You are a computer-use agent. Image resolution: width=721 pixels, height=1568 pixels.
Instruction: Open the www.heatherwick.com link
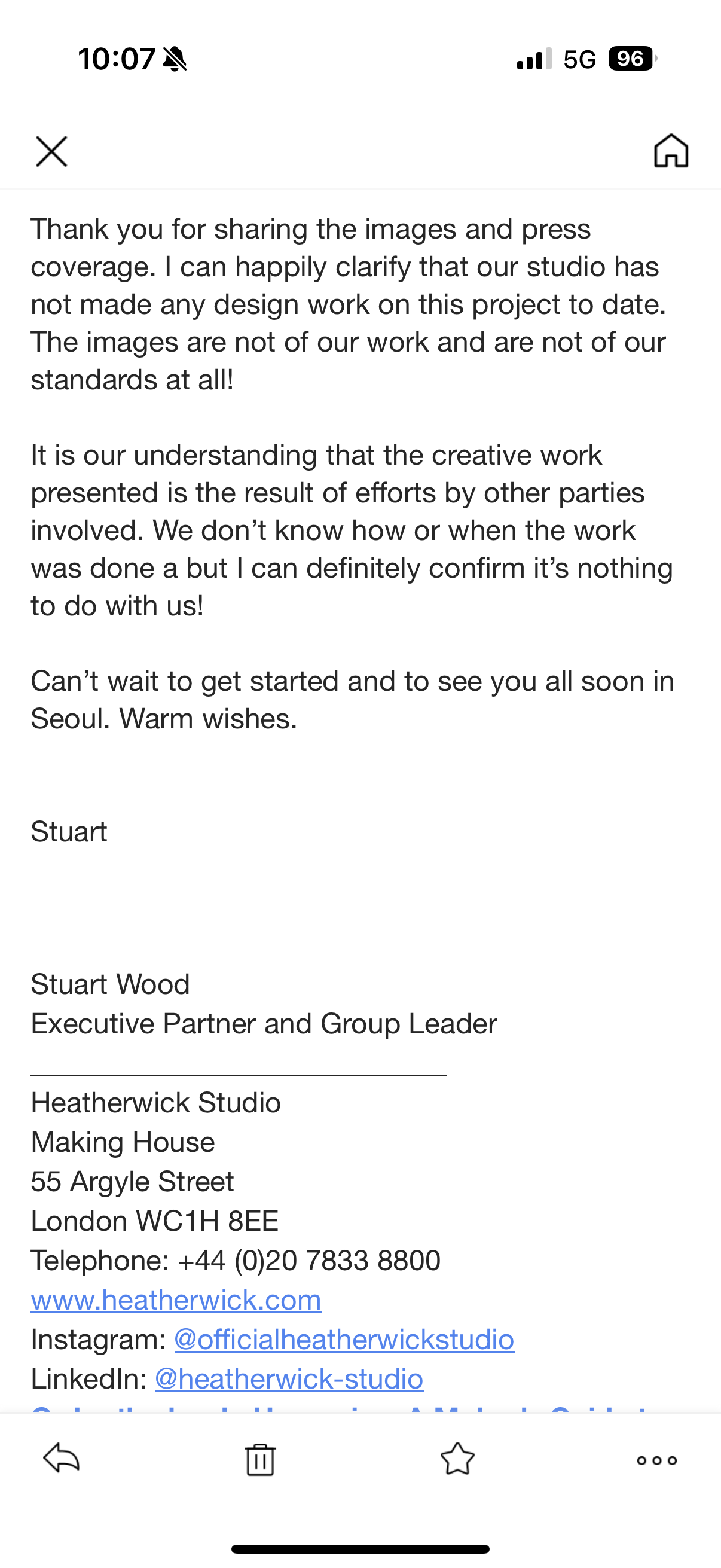coord(176,1300)
